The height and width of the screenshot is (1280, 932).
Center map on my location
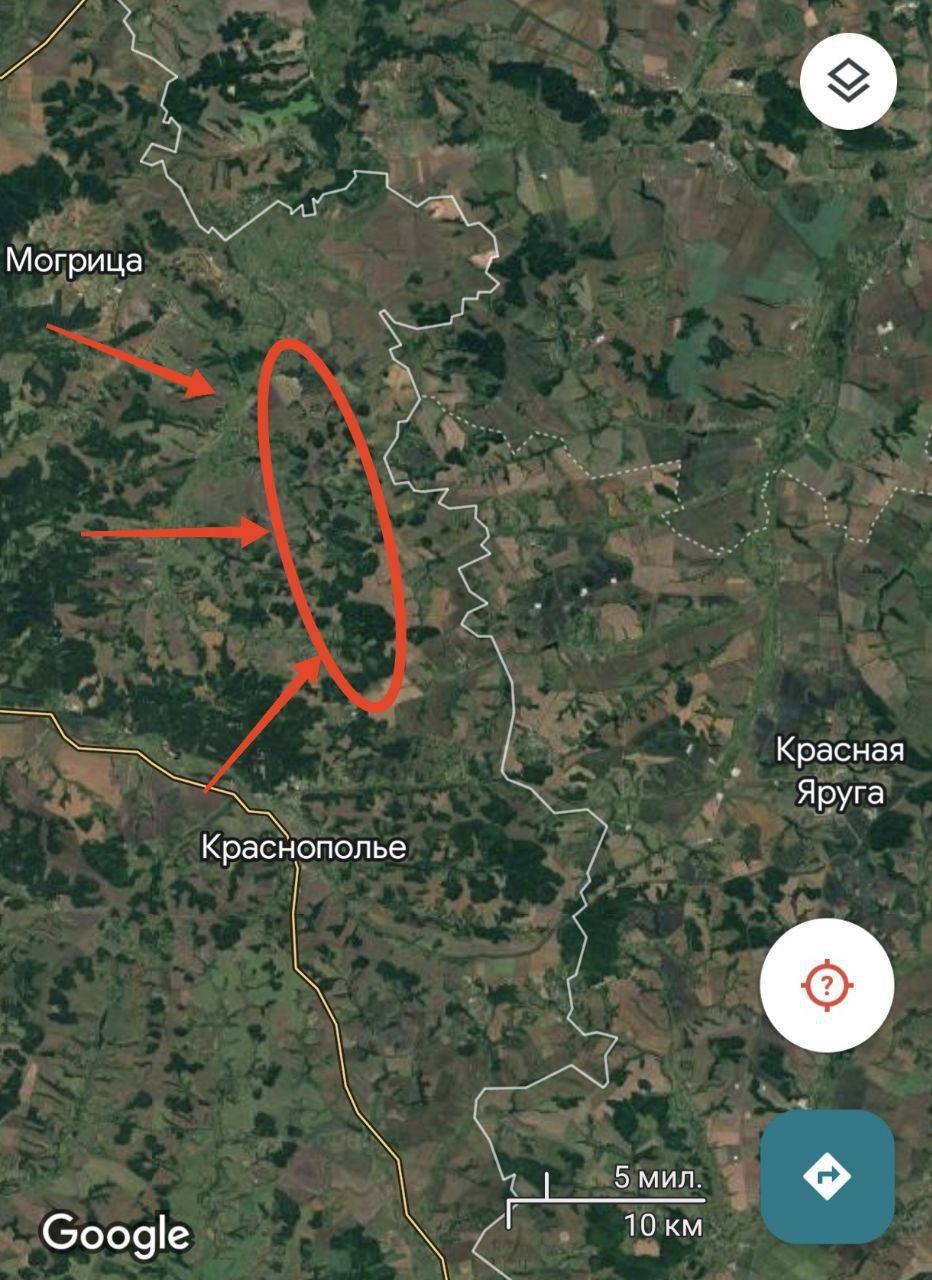pyautogui.click(x=825, y=985)
